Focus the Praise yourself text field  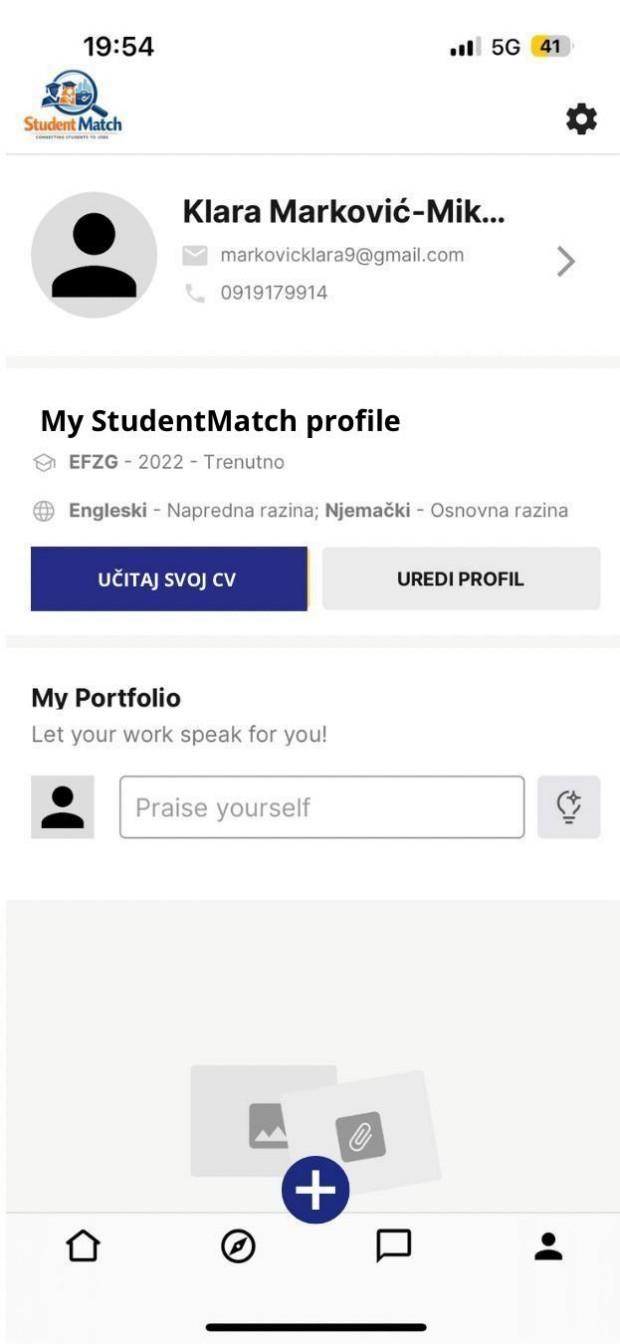[321, 807]
